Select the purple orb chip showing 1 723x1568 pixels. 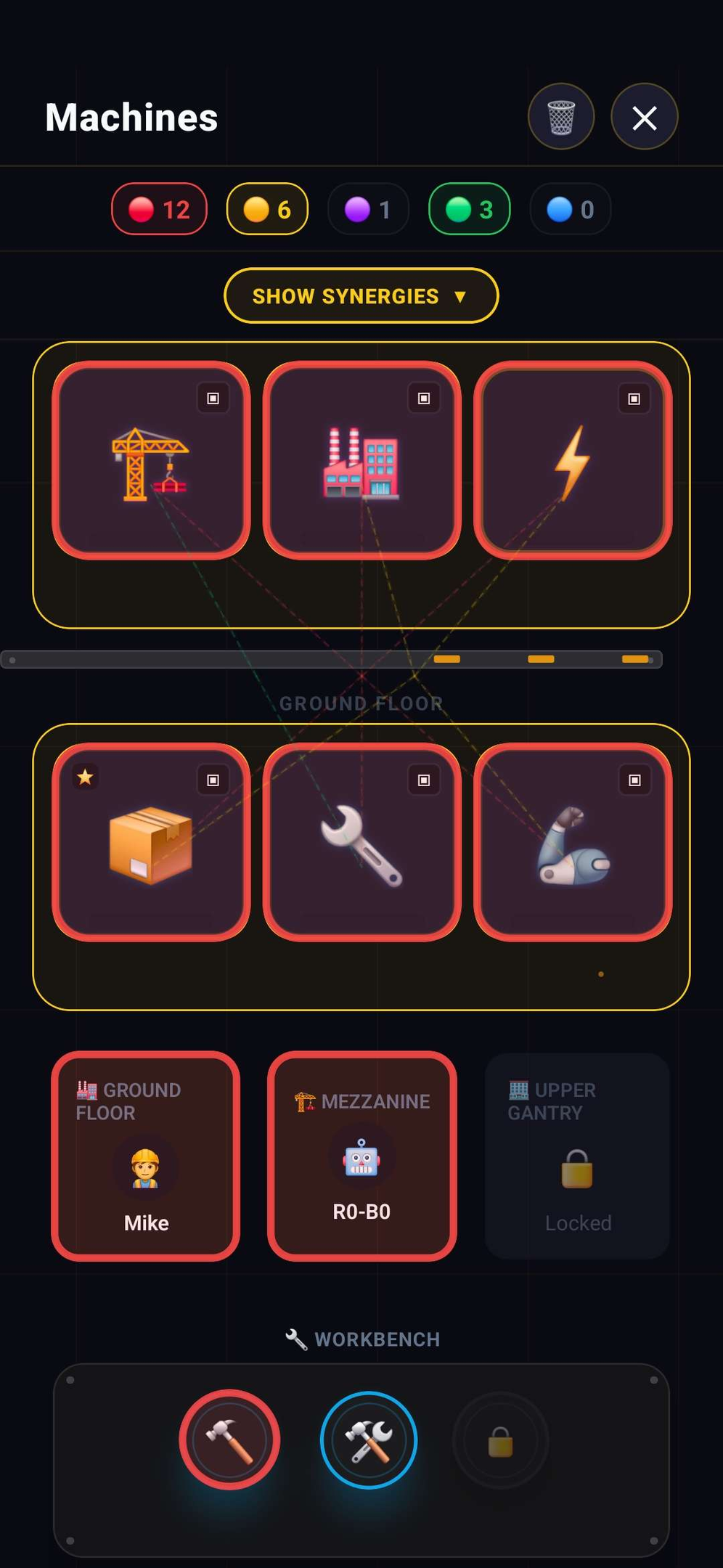pyautogui.click(x=368, y=209)
